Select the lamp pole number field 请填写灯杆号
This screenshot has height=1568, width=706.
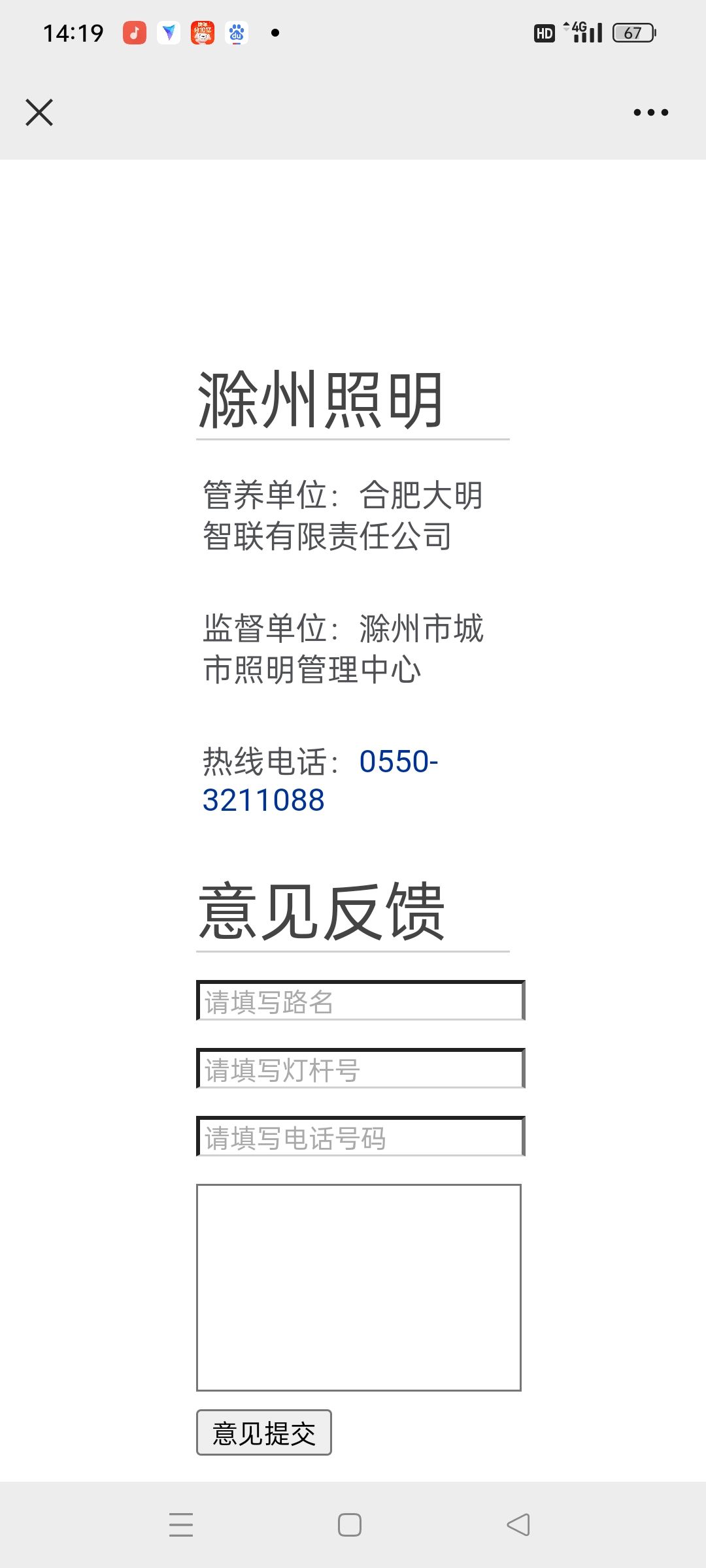(361, 1068)
